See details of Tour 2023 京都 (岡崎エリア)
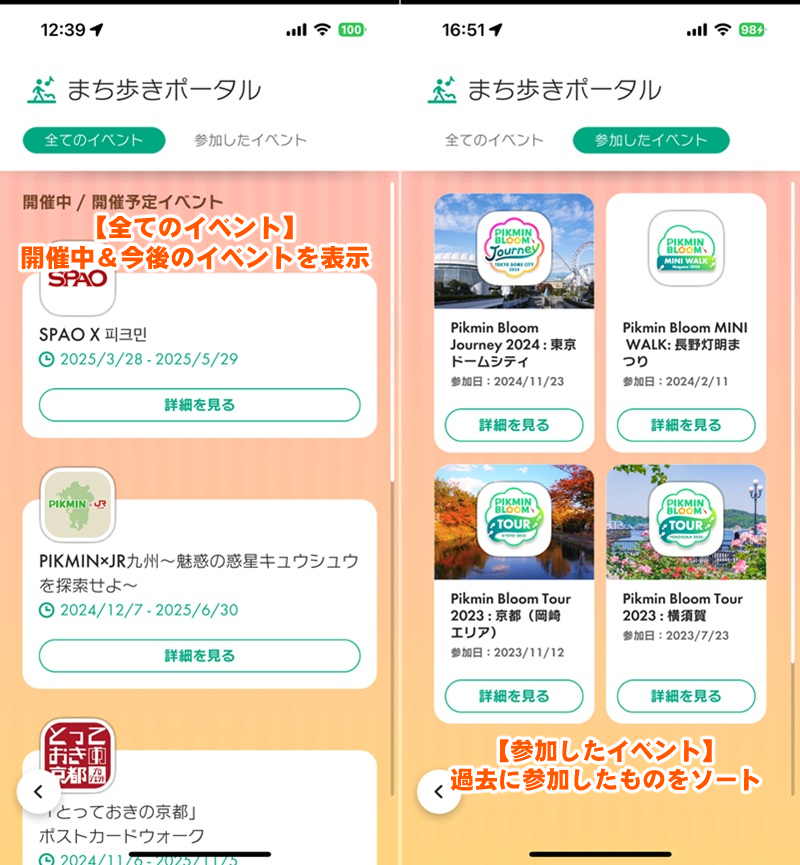 514,696
